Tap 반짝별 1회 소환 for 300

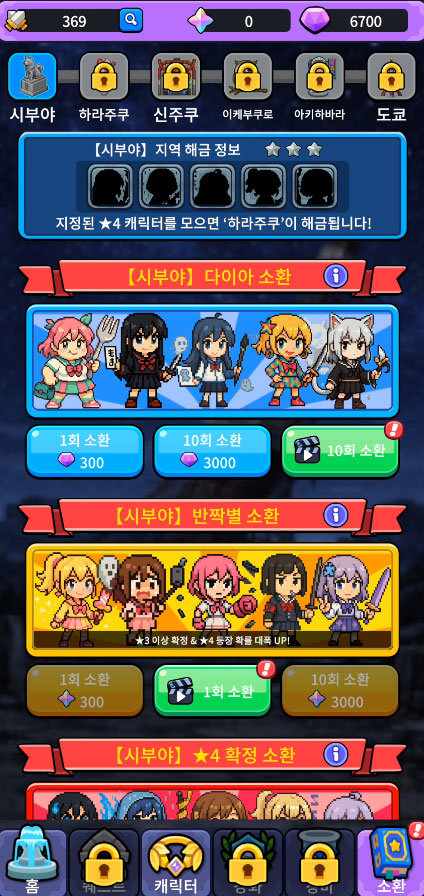[85, 690]
